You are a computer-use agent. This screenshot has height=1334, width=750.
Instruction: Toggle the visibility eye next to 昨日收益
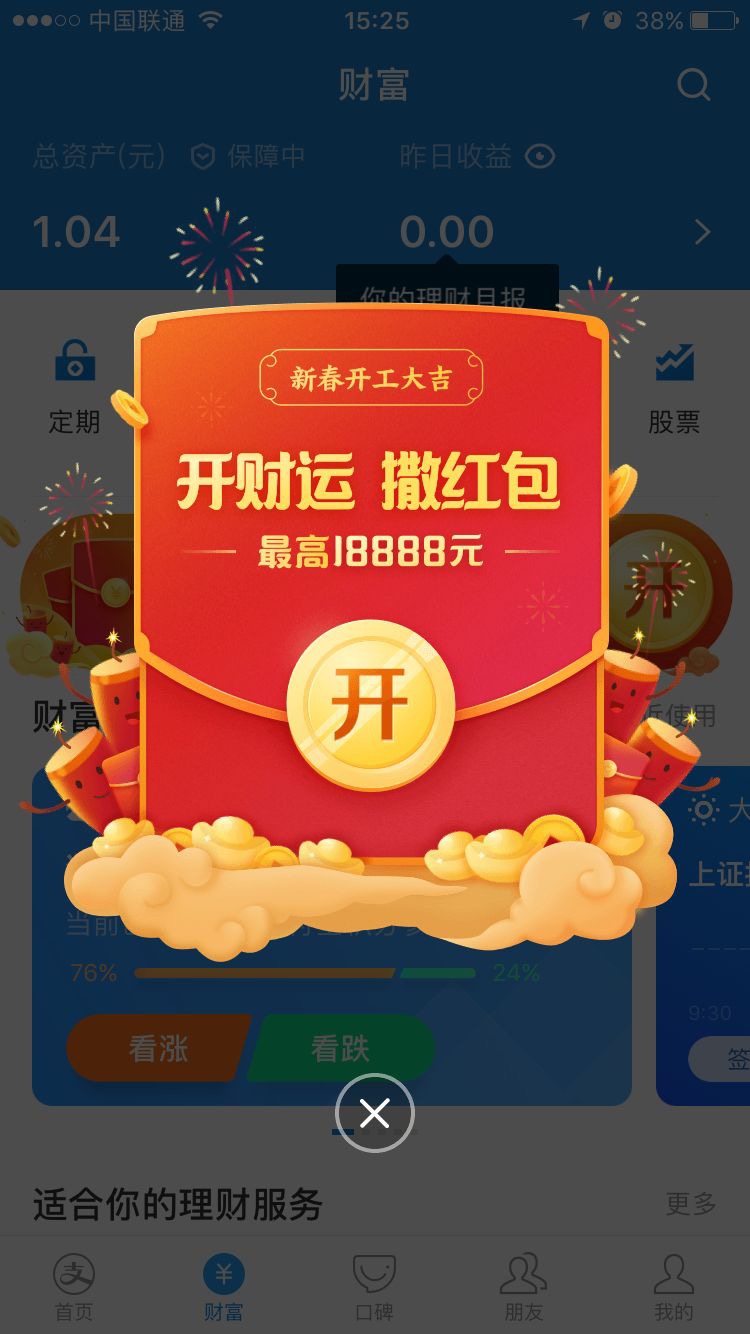[x=540, y=156]
